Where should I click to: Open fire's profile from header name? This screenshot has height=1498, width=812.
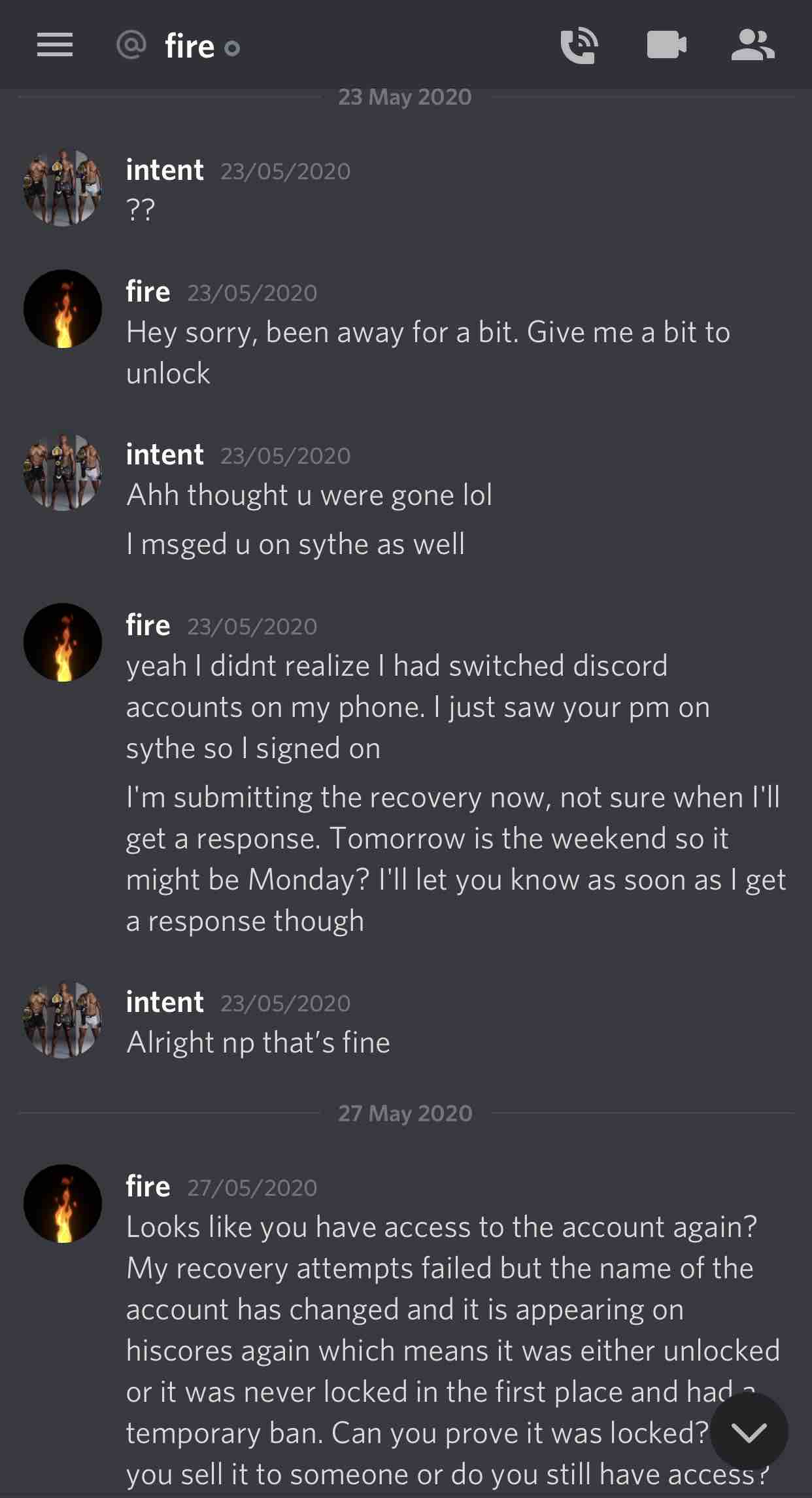point(190,46)
